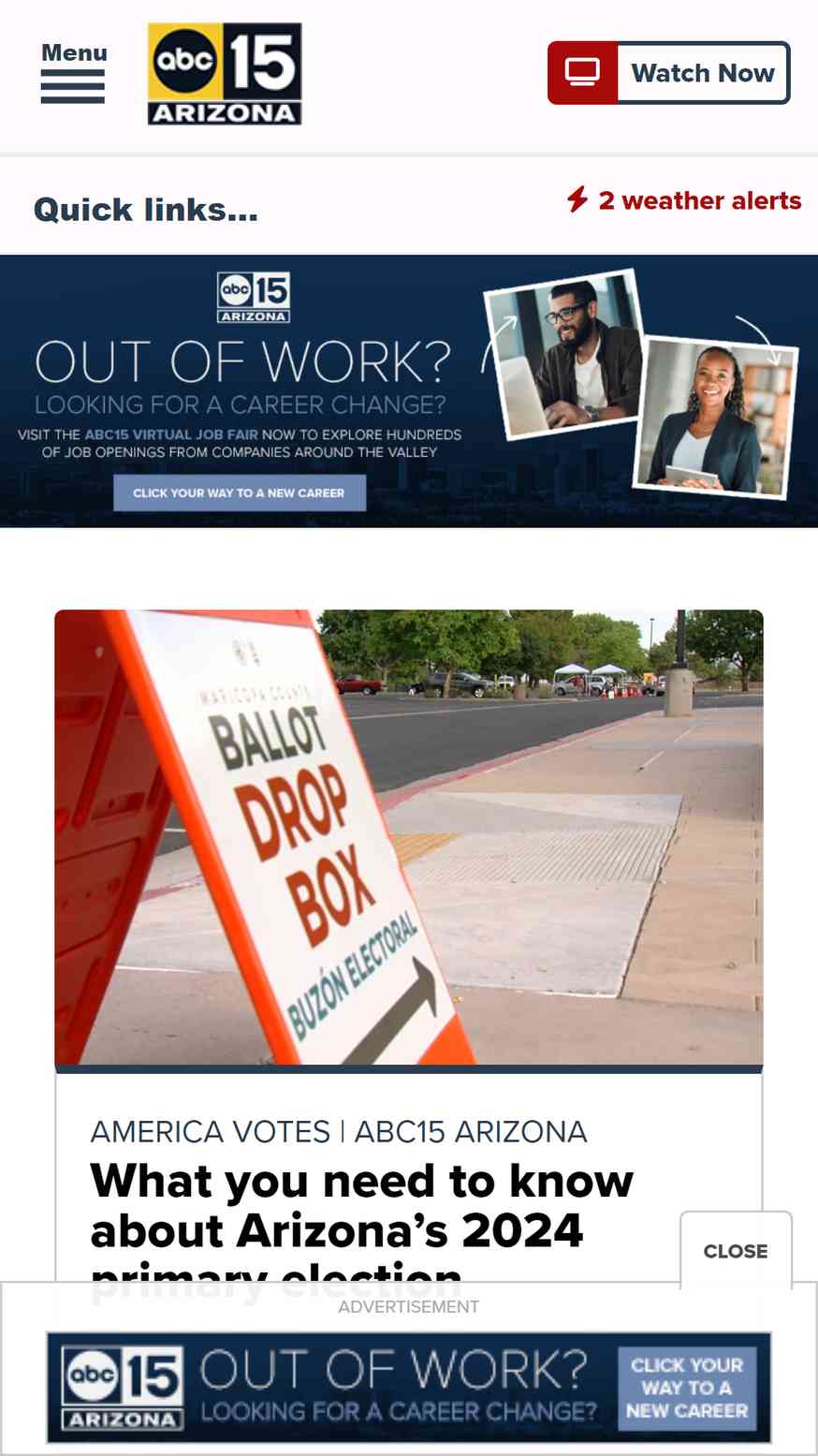View the 2 weather alerts
Viewport: 818px width, 1456px height.
684,200
